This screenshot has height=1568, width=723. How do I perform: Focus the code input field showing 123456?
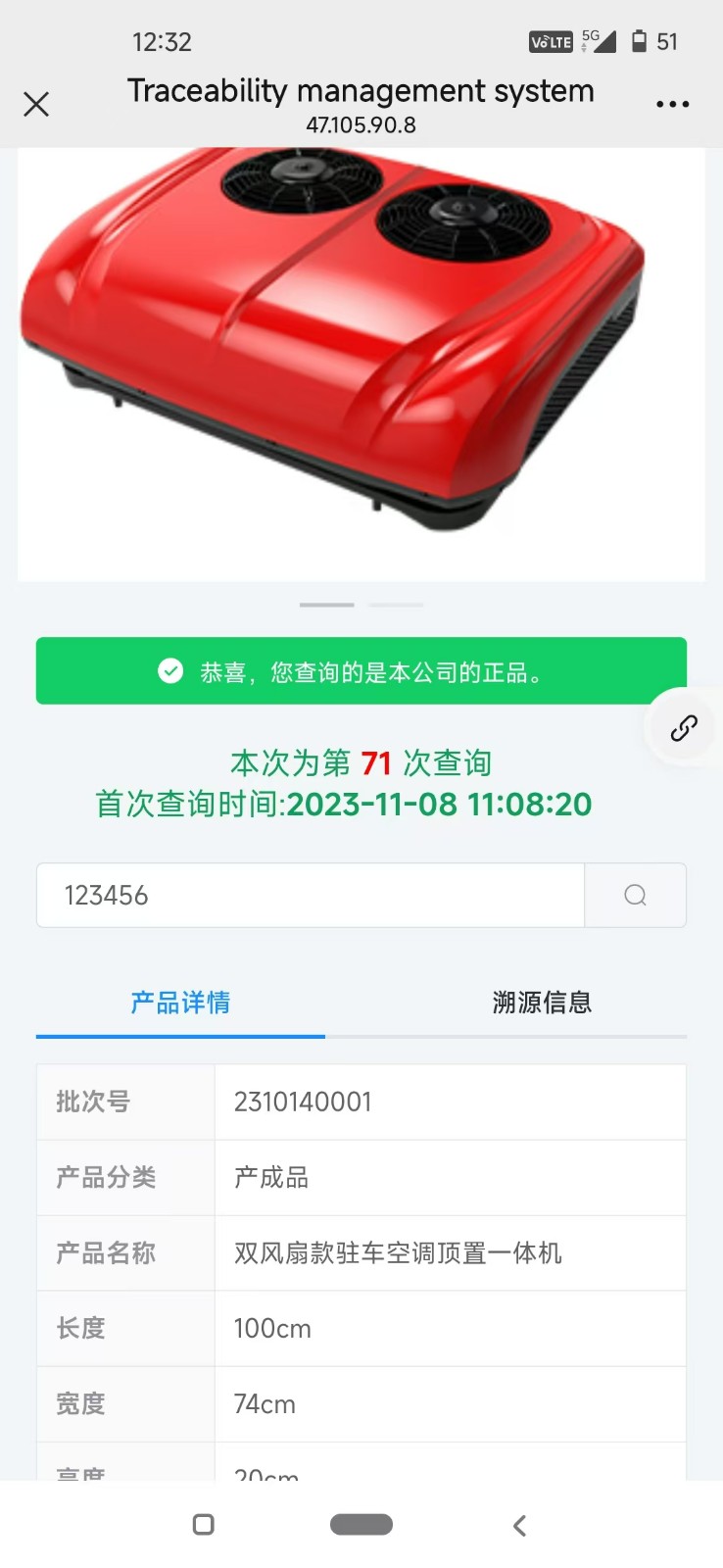pyautogui.click(x=311, y=895)
